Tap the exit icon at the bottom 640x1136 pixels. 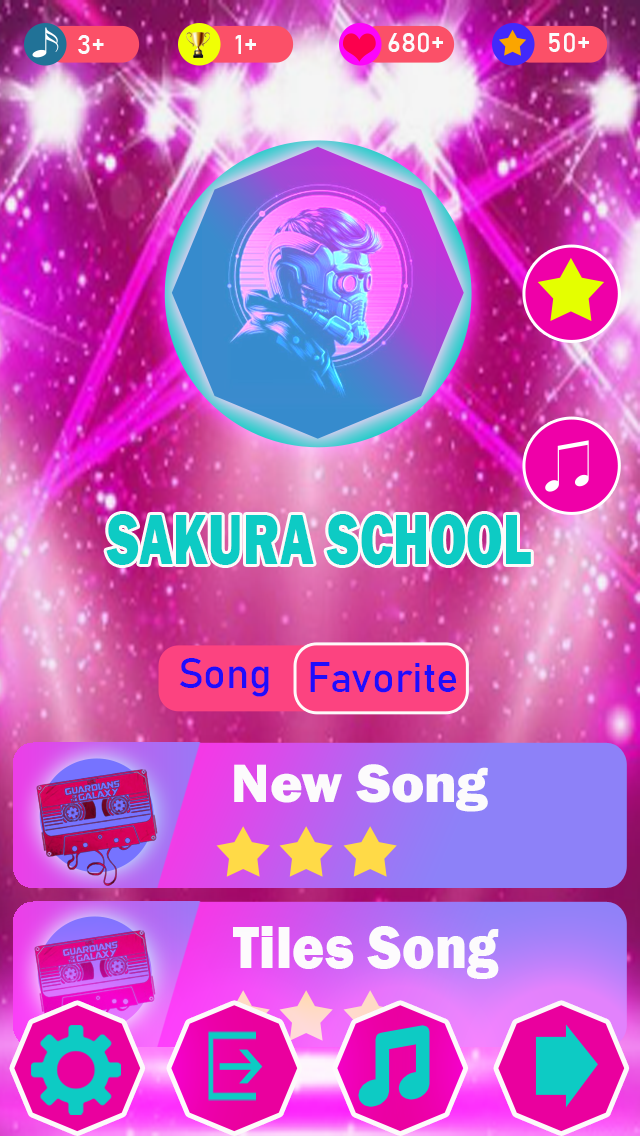[234, 1066]
